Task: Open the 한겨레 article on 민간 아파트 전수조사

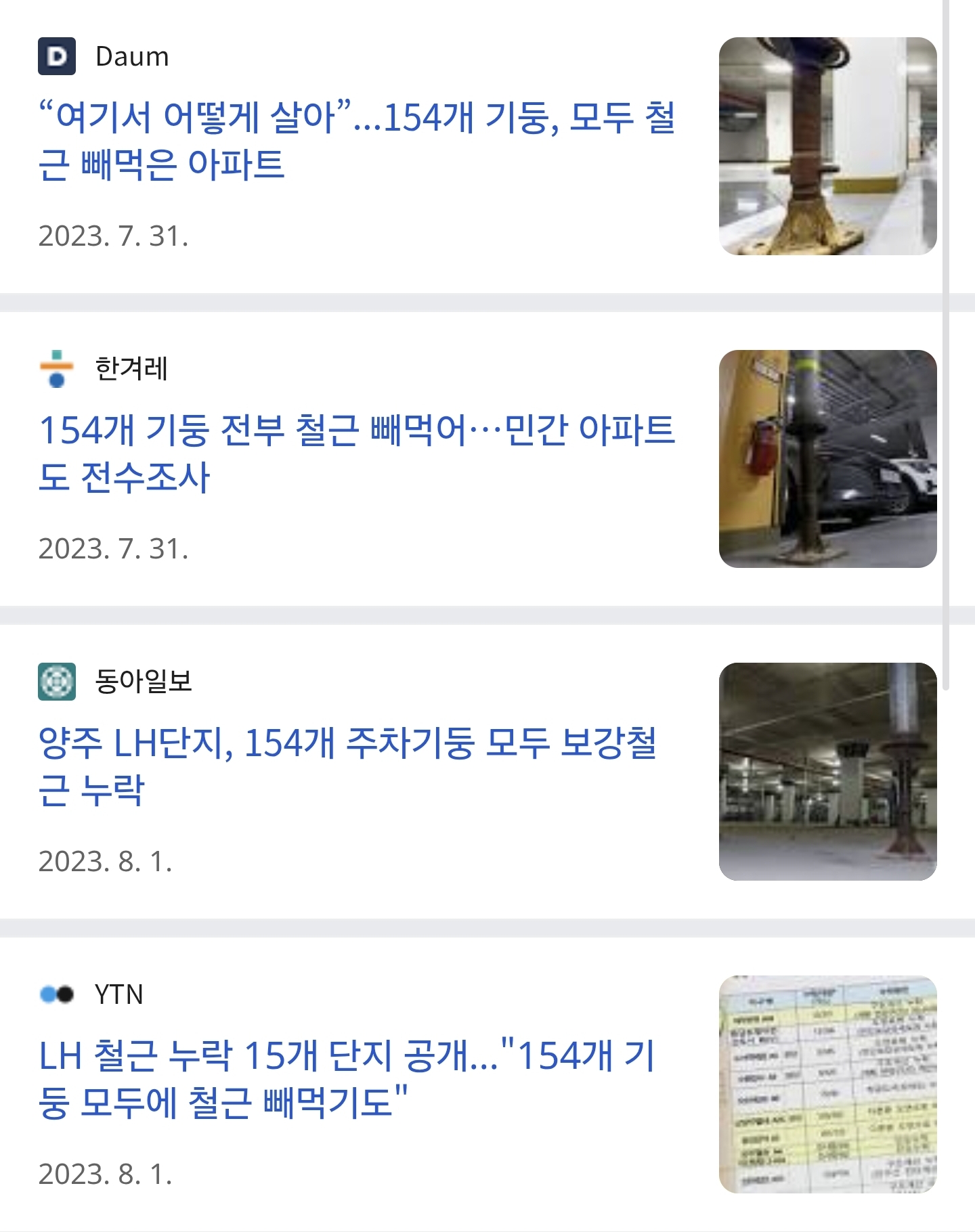Action: (357, 453)
